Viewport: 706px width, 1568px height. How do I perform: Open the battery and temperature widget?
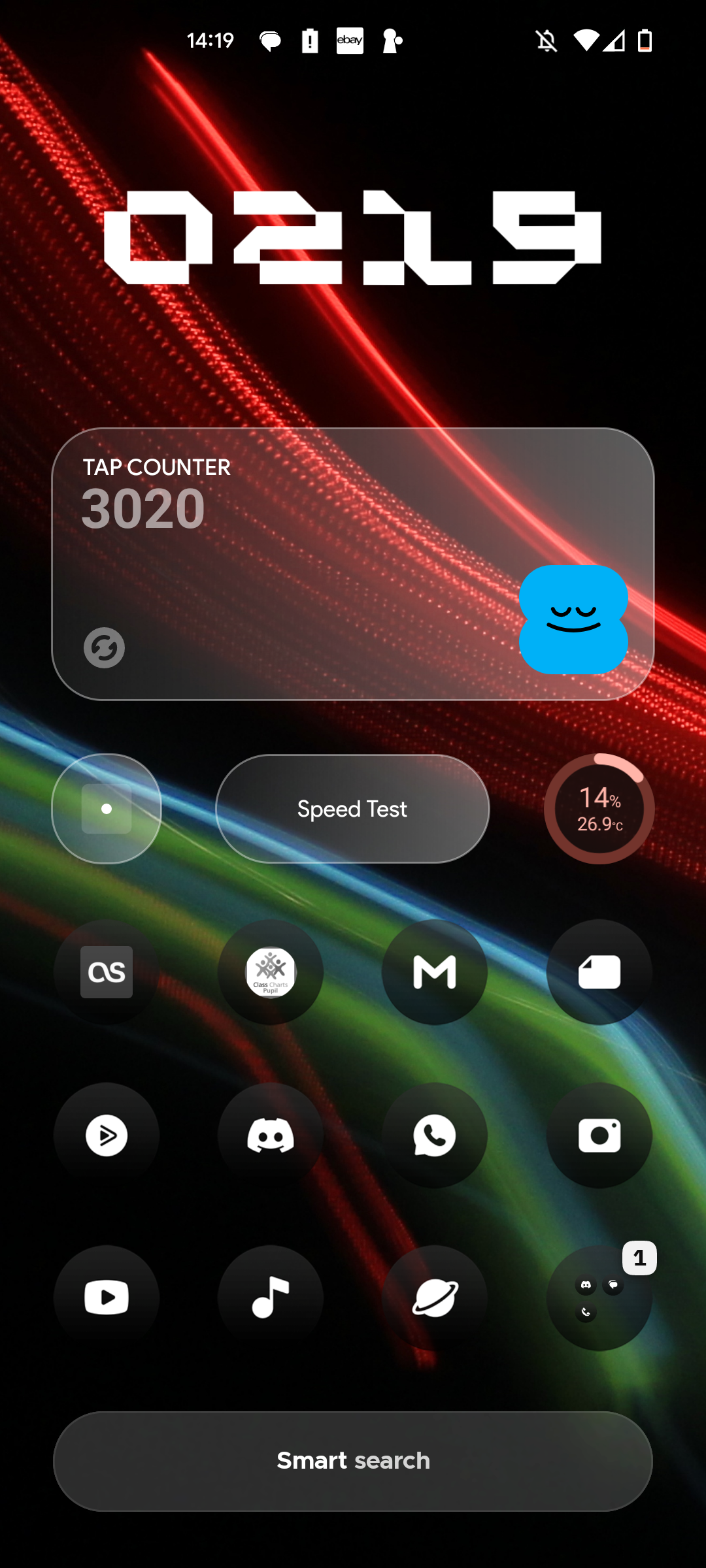[x=599, y=809]
